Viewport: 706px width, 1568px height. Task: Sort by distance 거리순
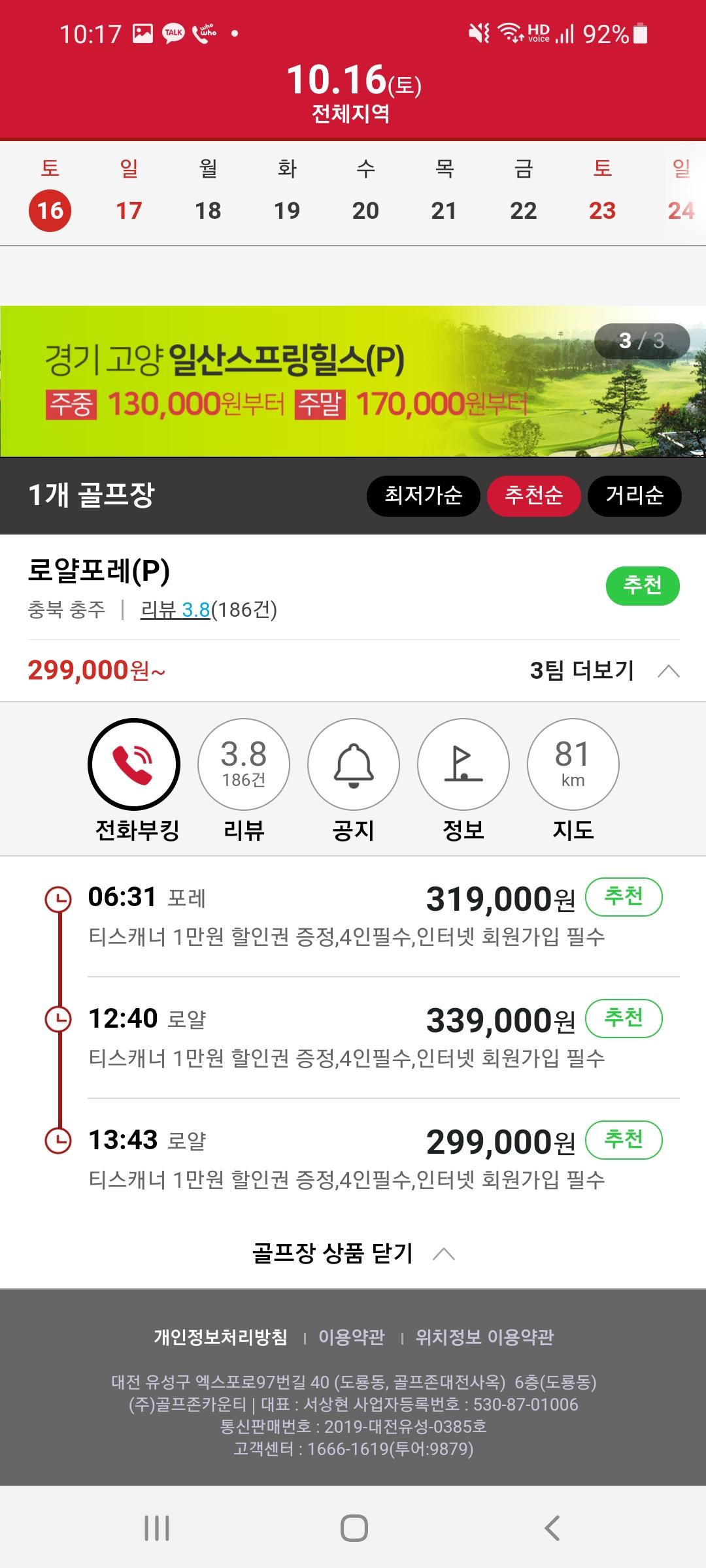pyautogui.click(x=634, y=496)
